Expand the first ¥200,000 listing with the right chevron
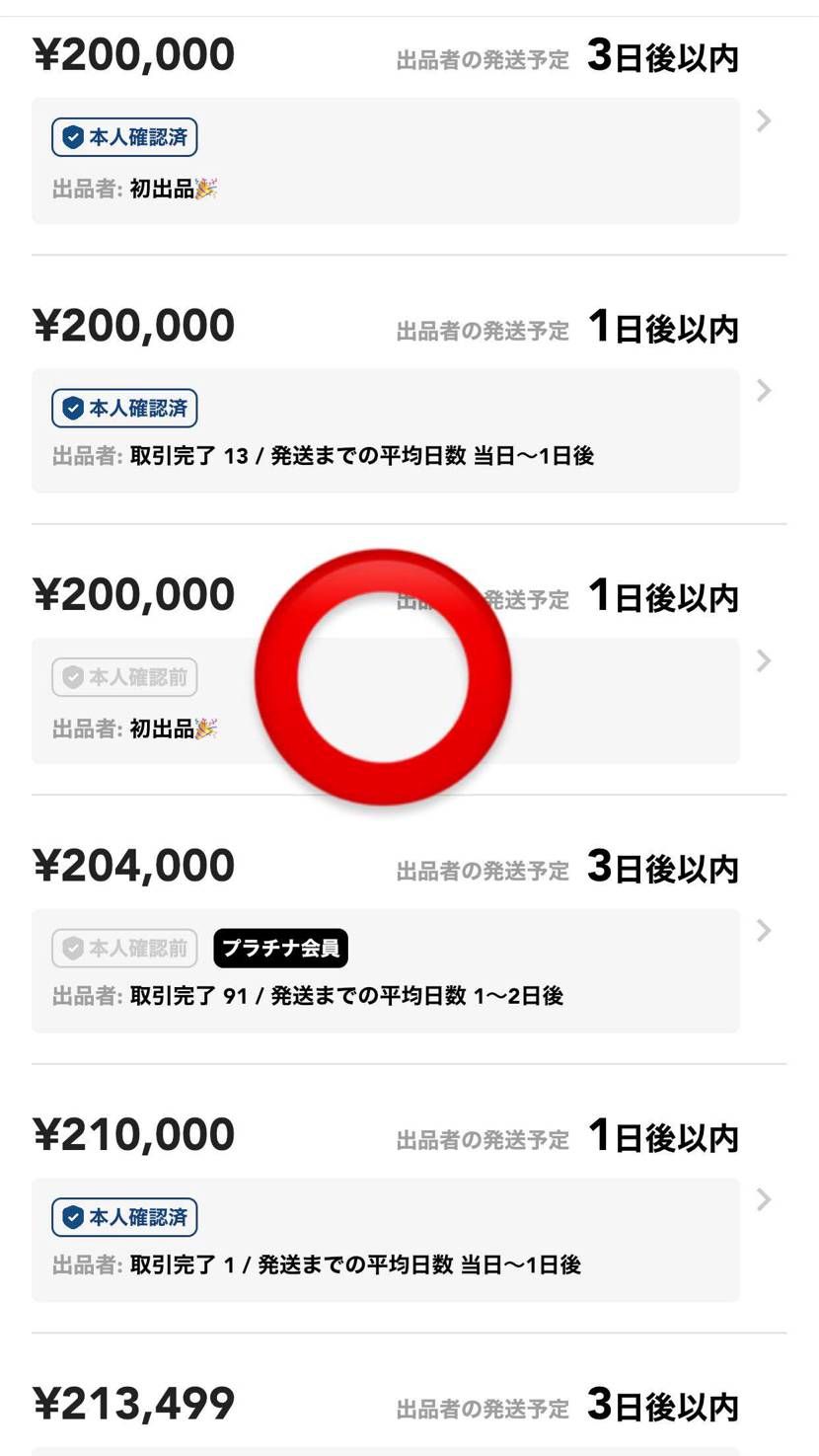The width and height of the screenshot is (819, 1456). pyautogui.click(x=763, y=120)
